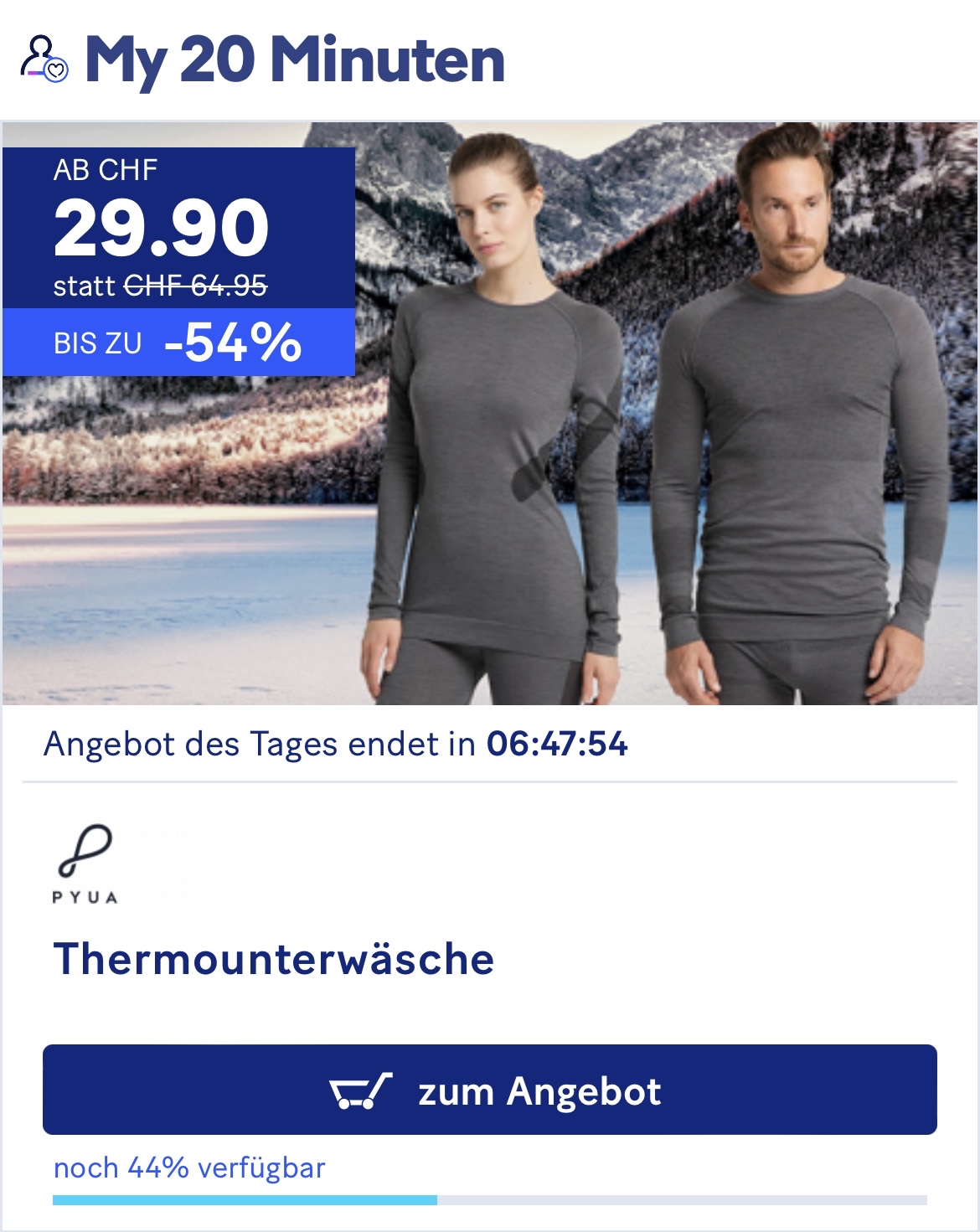This screenshot has height=1232, width=980.
Task: Tap the zum Angebot button
Action: 489,1090
